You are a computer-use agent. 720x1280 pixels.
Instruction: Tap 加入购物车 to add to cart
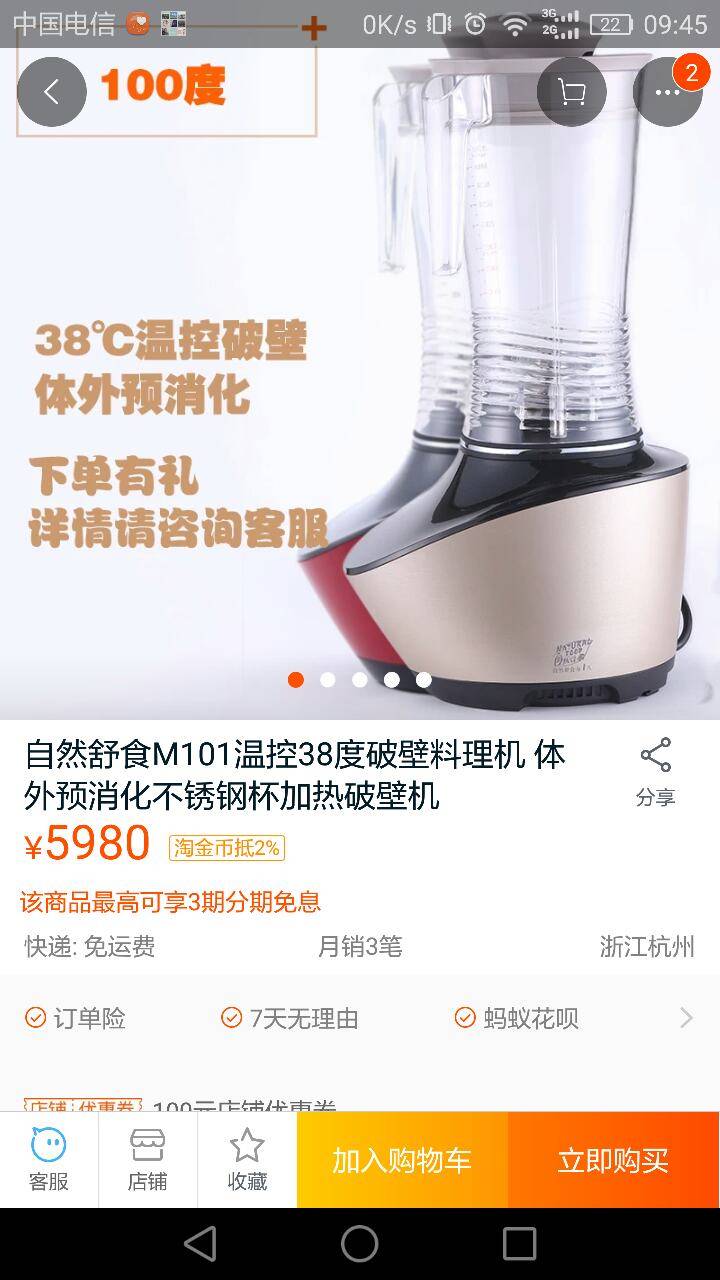point(402,1160)
